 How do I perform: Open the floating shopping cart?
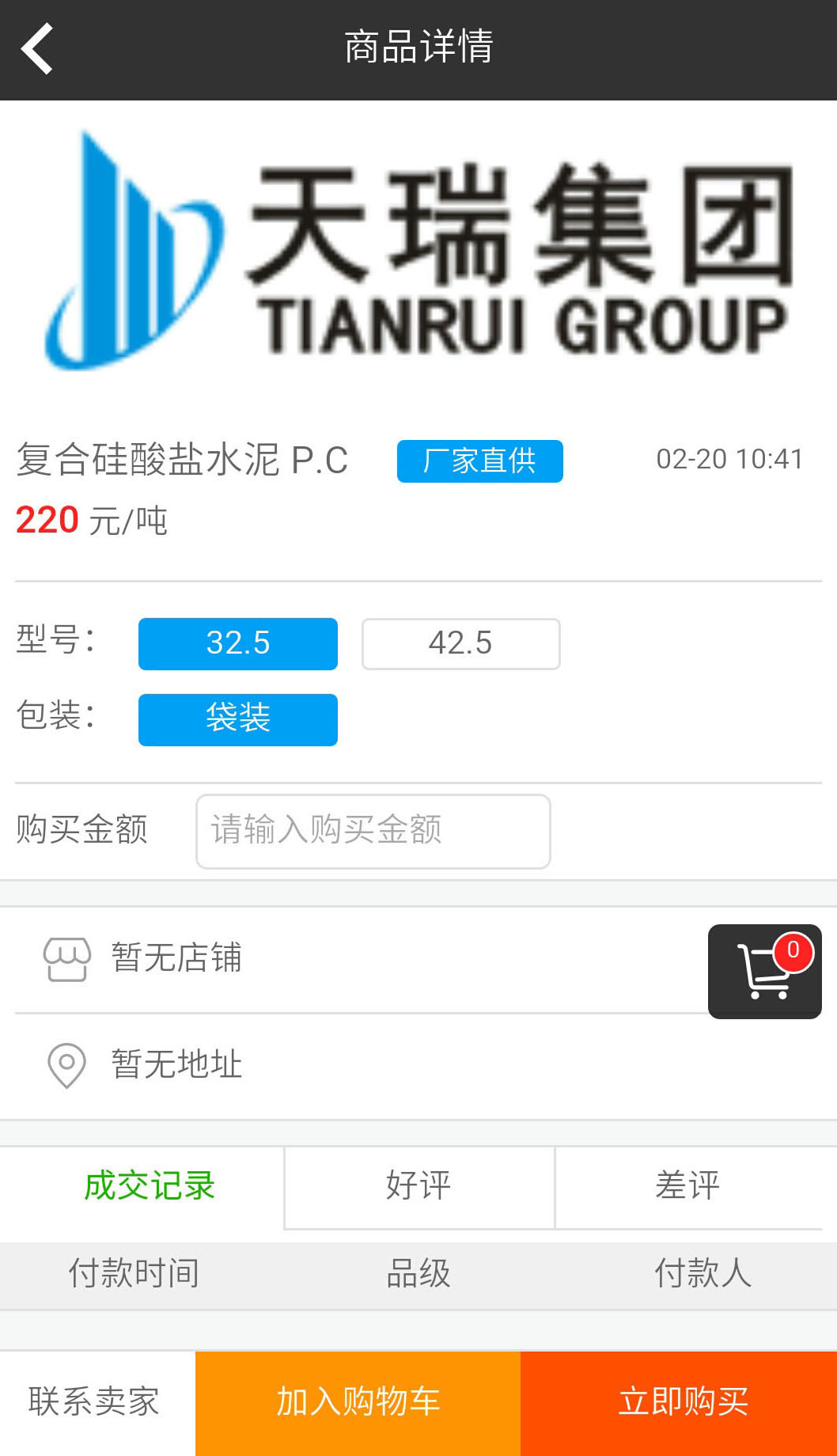(x=764, y=971)
